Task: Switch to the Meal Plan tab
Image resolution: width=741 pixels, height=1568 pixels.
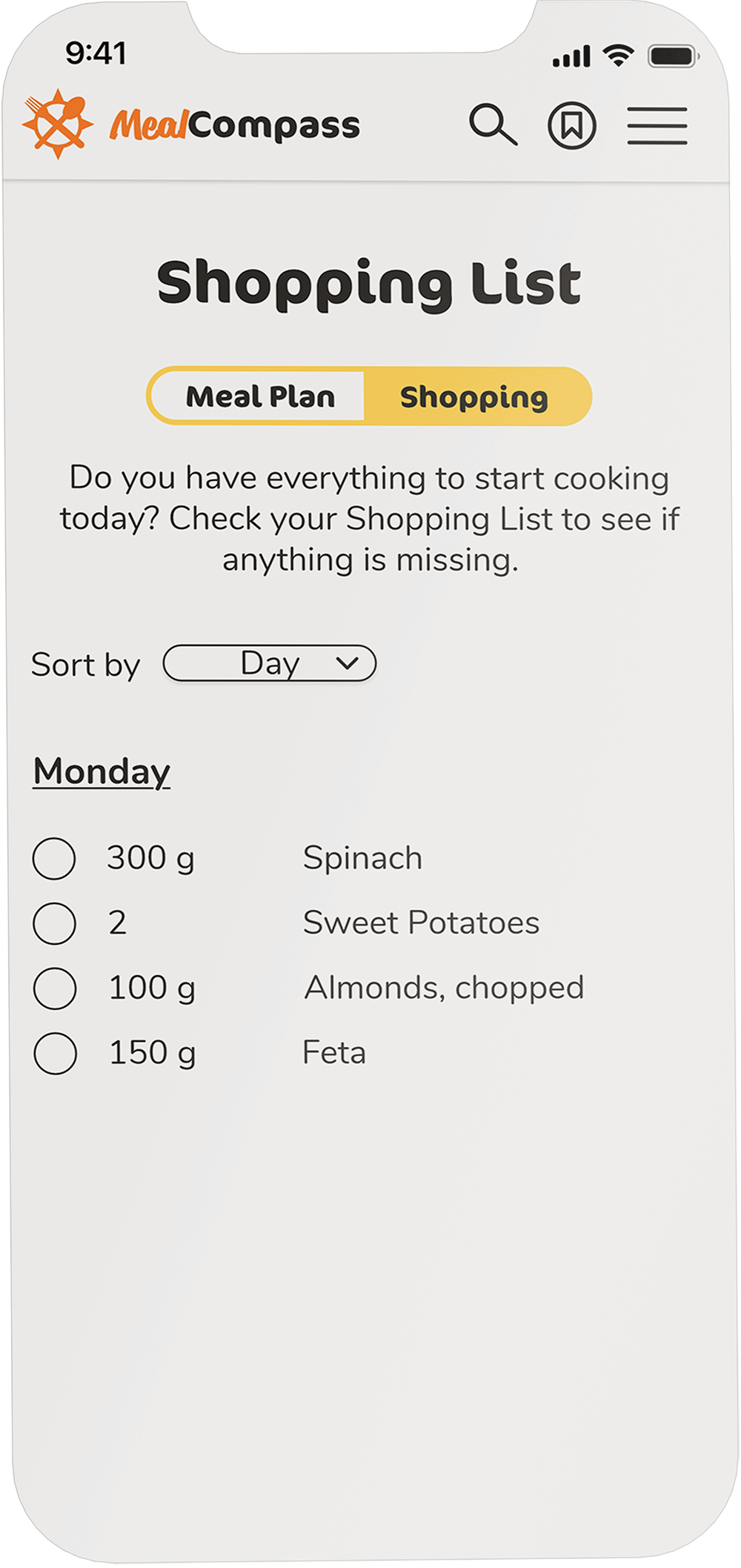Action: 261,396
